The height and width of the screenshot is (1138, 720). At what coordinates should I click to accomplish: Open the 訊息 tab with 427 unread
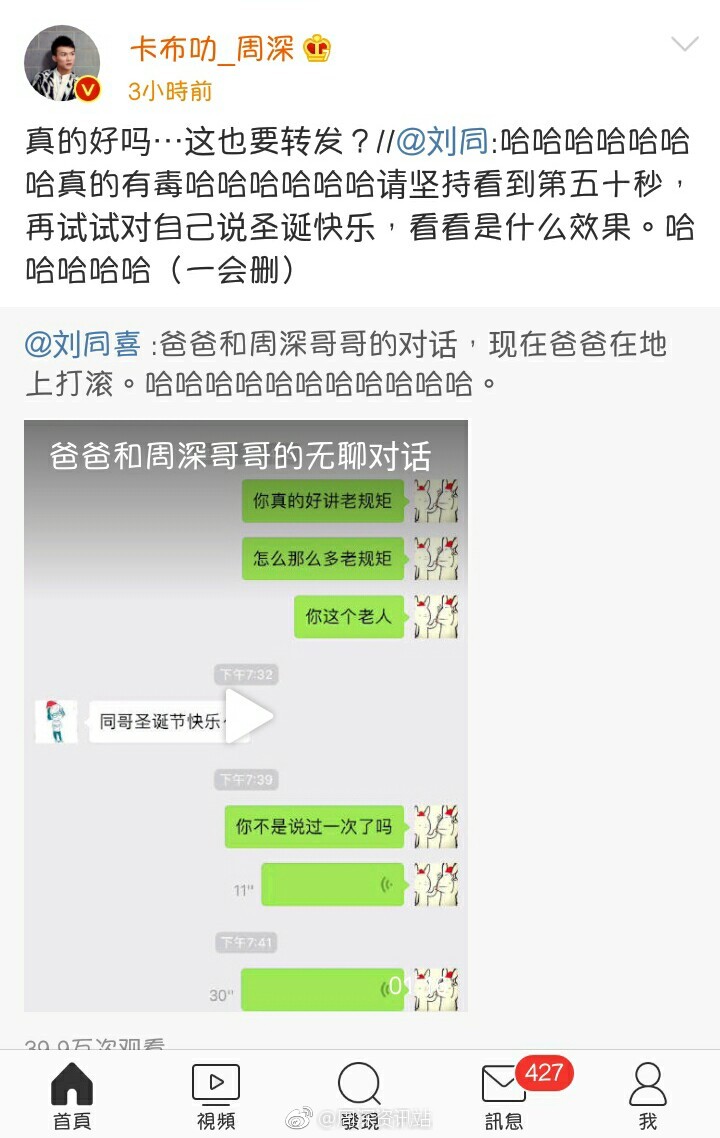point(504,1096)
